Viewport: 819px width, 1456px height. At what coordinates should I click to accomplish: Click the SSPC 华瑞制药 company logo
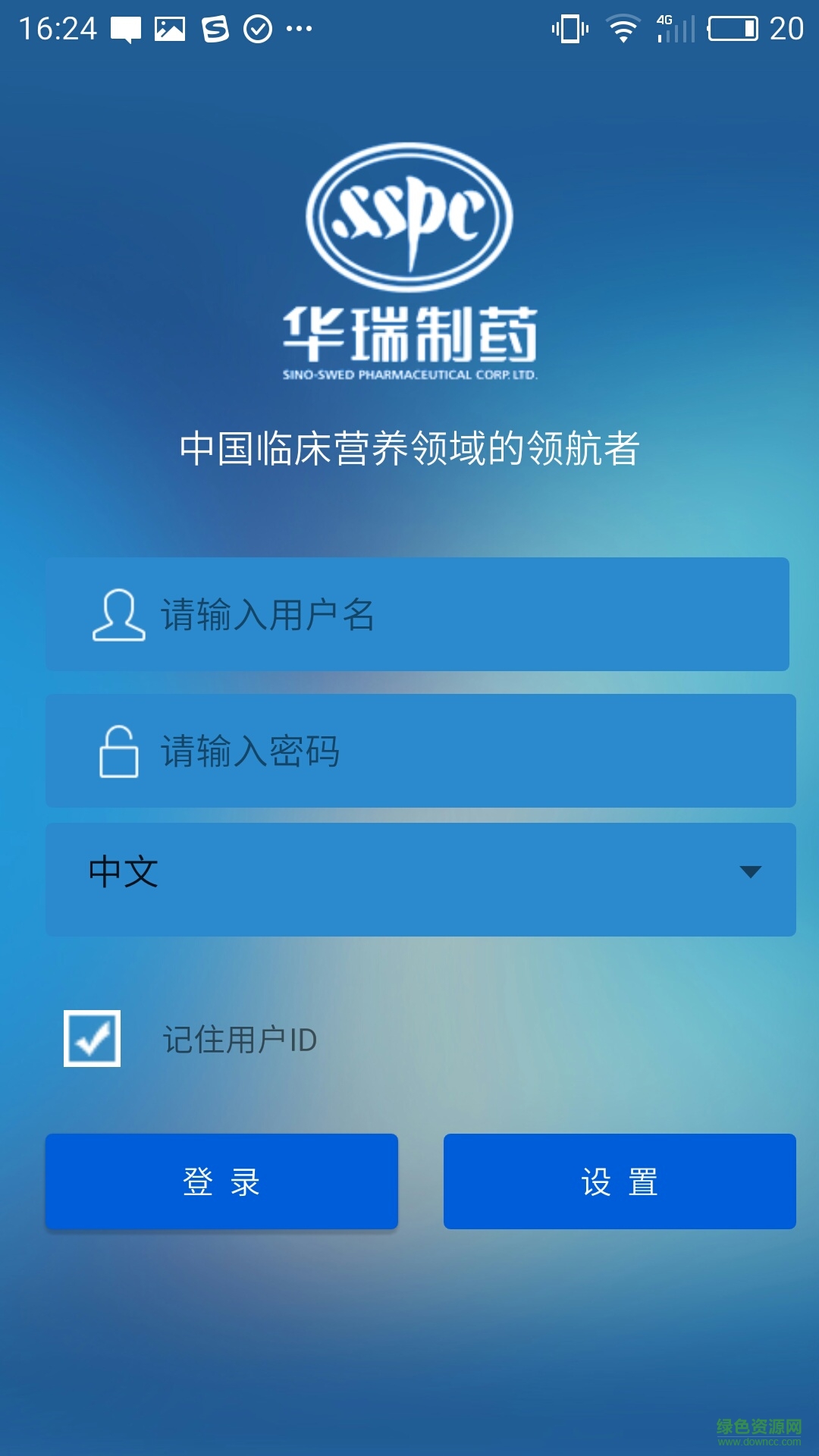click(409, 258)
